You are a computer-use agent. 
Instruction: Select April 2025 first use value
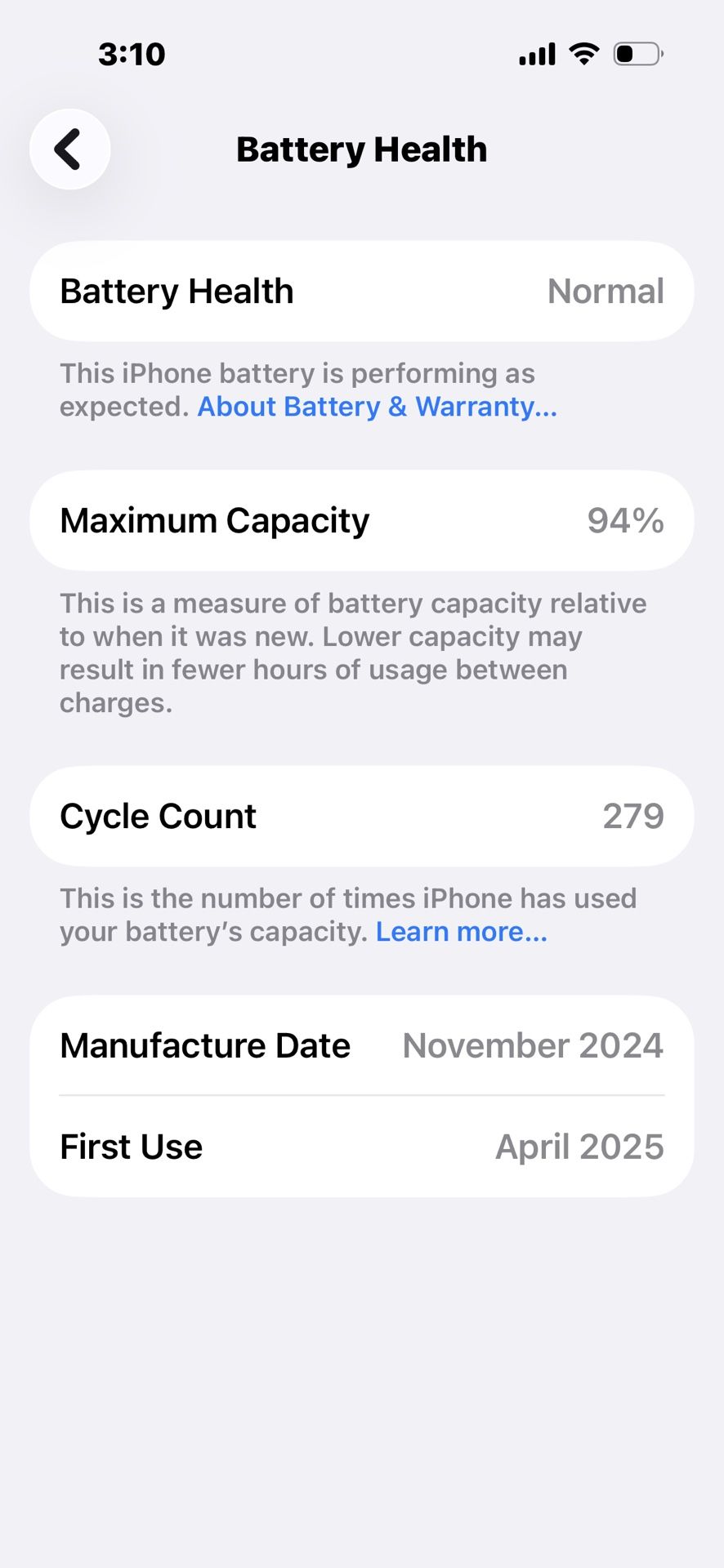[x=579, y=1146]
